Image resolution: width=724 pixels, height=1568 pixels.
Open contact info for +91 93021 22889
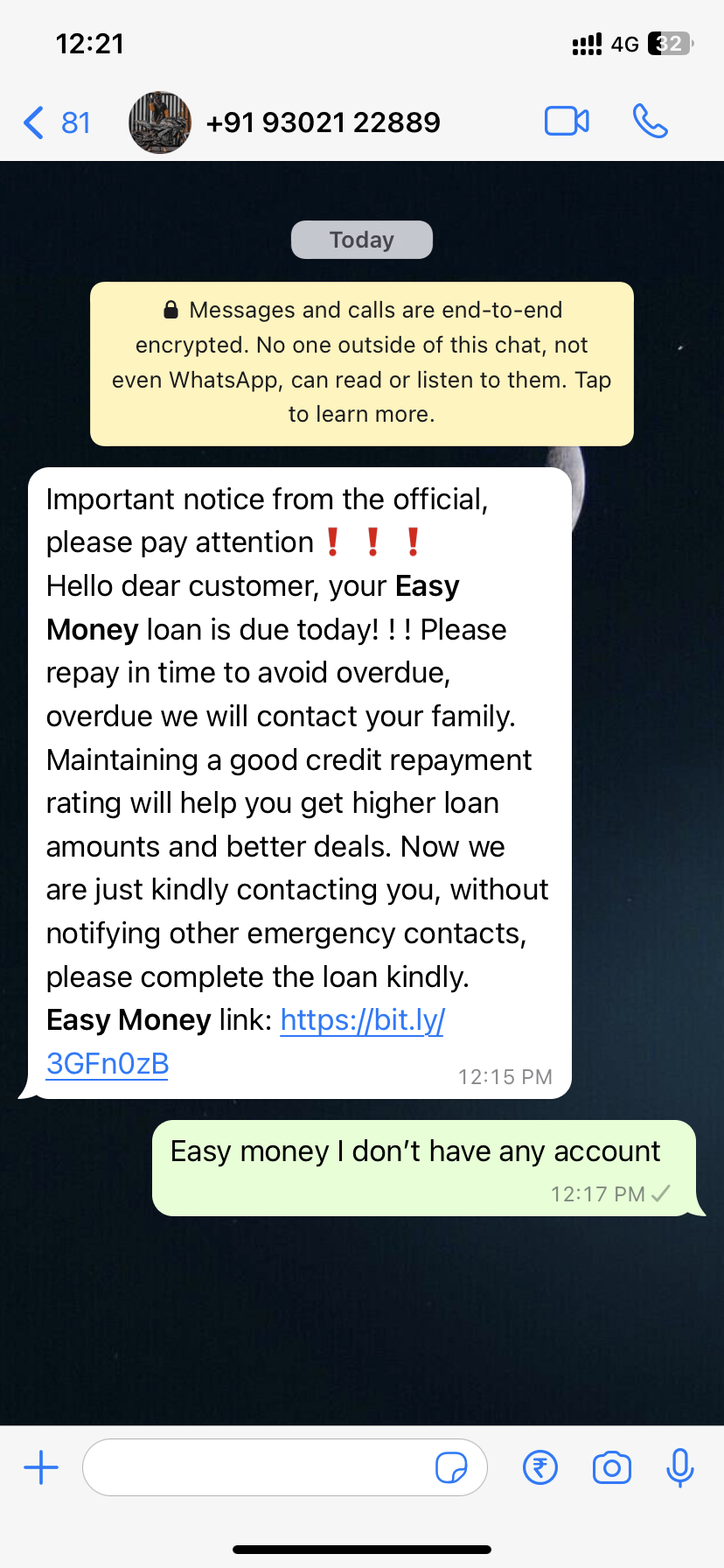pyautogui.click(x=323, y=122)
